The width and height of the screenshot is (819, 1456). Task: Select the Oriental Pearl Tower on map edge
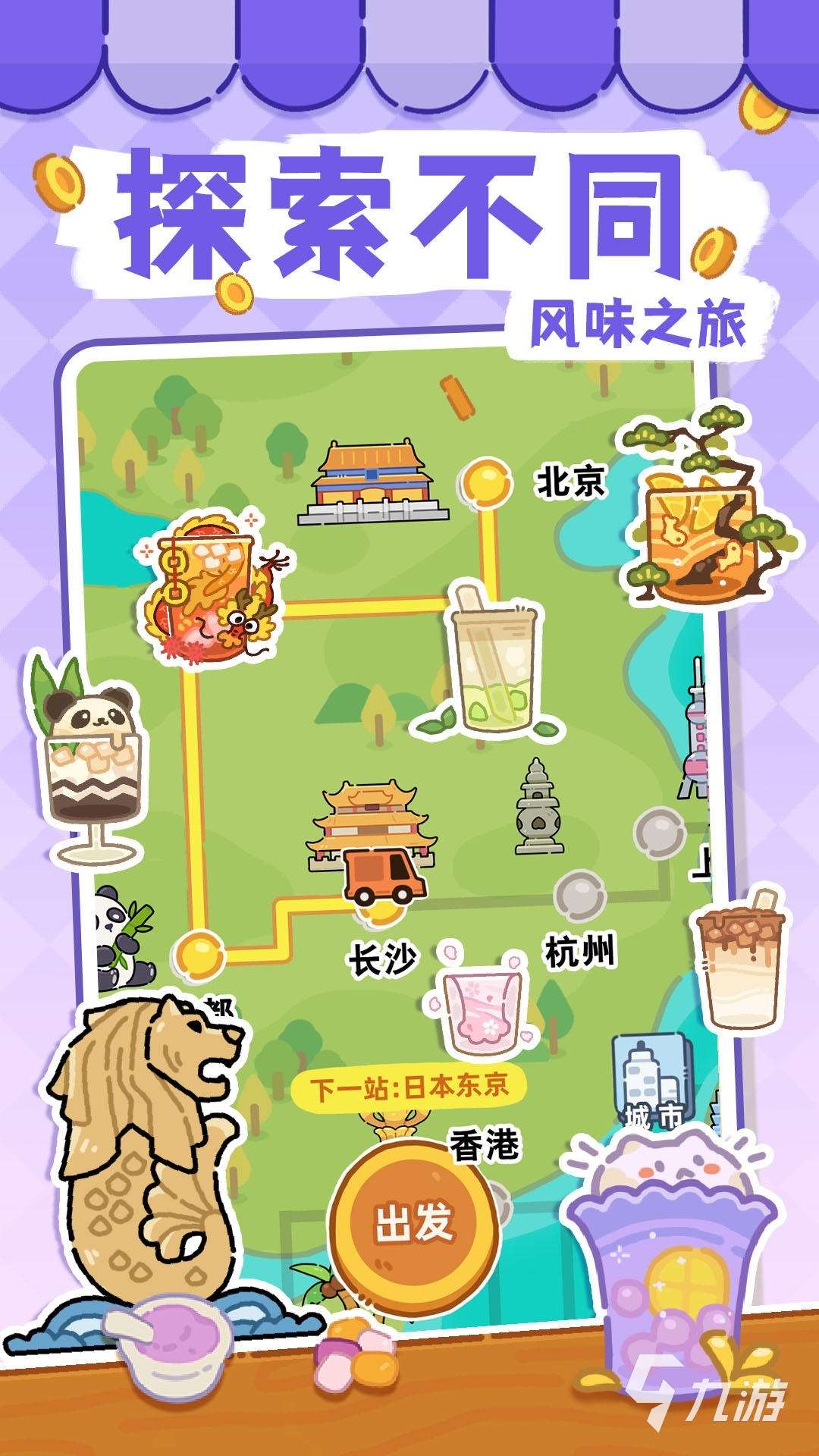pyautogui.click(x=694, y=728)
